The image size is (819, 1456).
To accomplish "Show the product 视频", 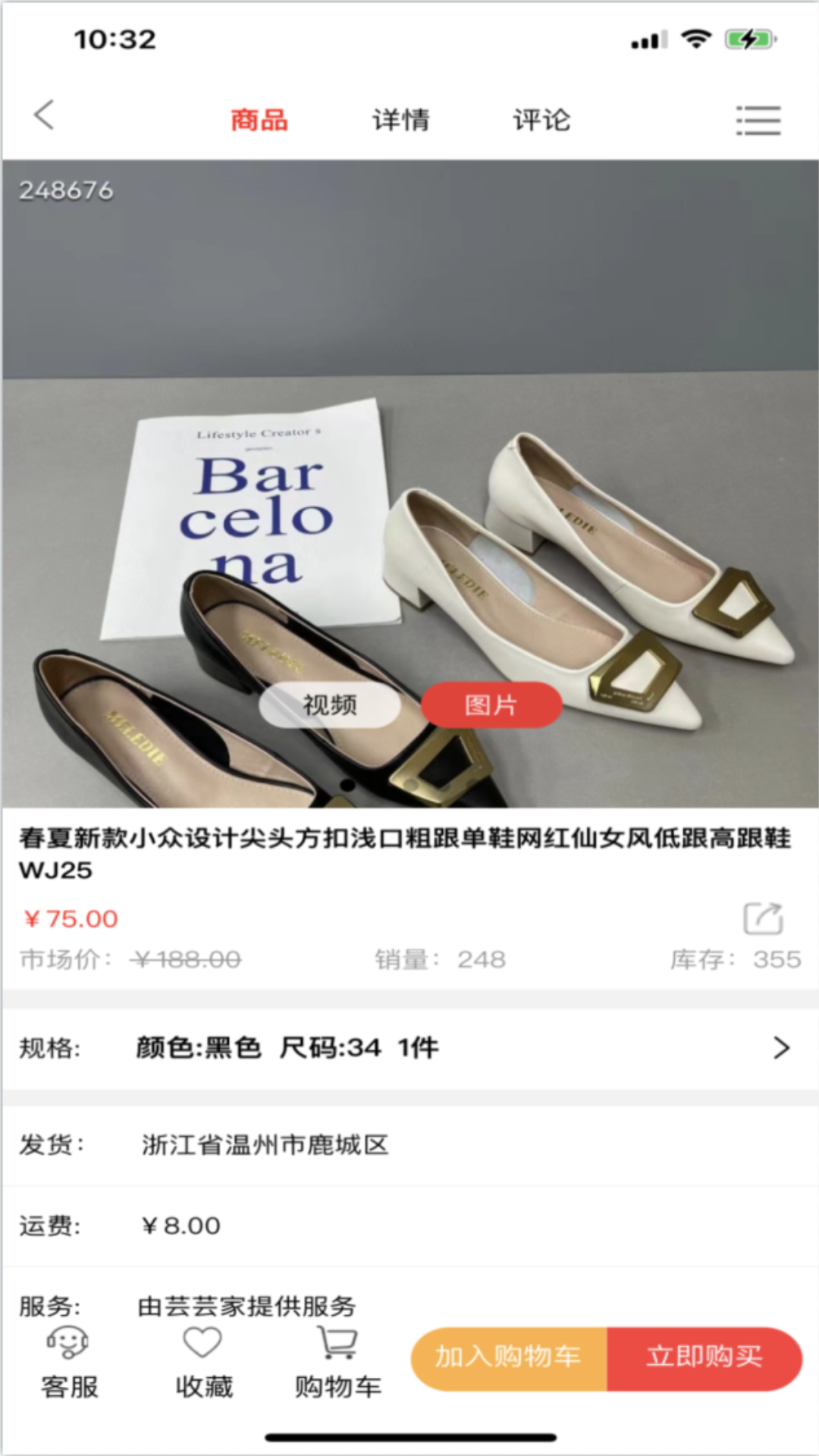I will (330, 705).
